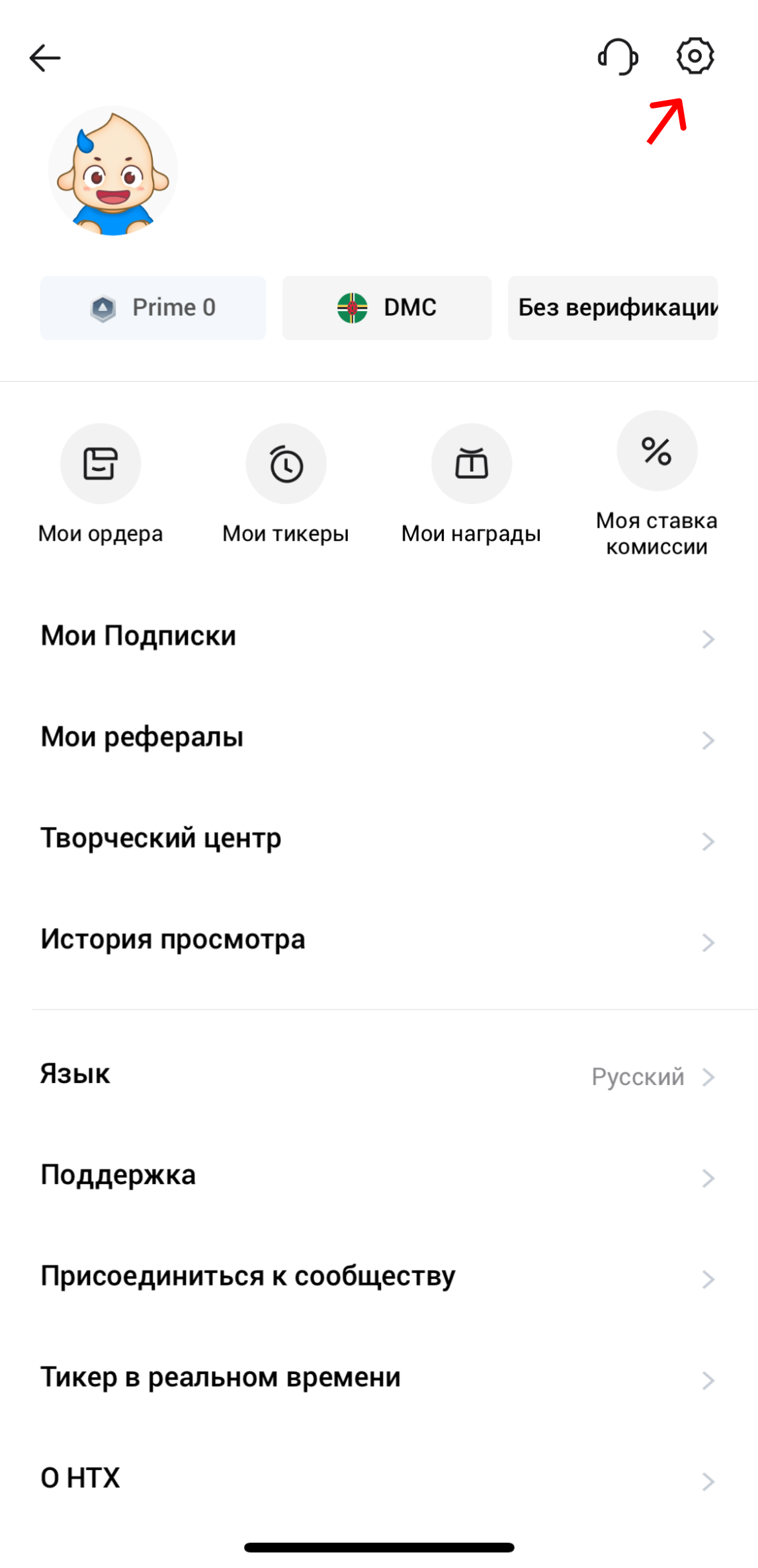Go back with the arrow icon
The width and height of the screenshot is (758, 1568).
[x=45, y=58]
